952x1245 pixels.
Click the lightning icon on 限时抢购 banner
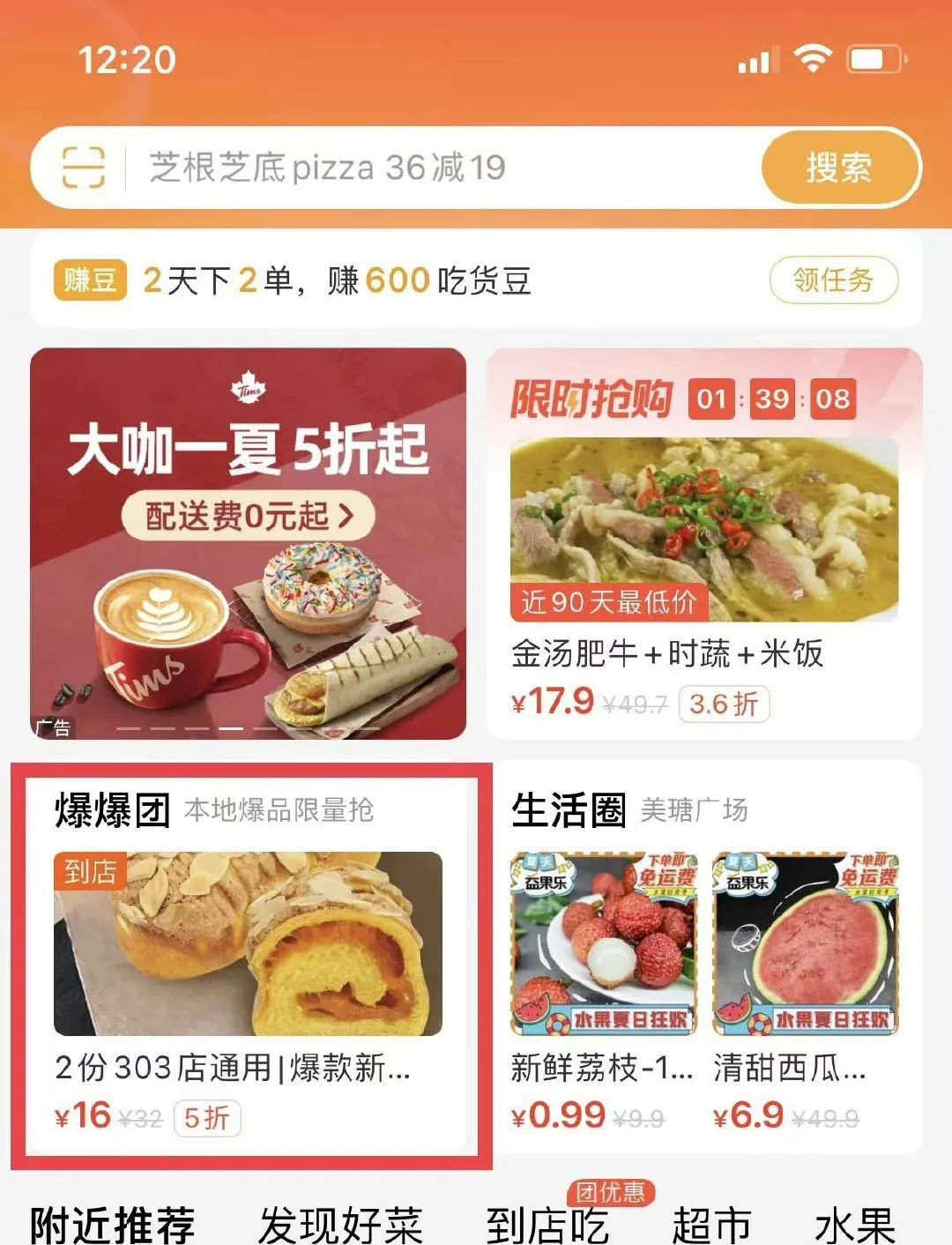tap(574, 401)
